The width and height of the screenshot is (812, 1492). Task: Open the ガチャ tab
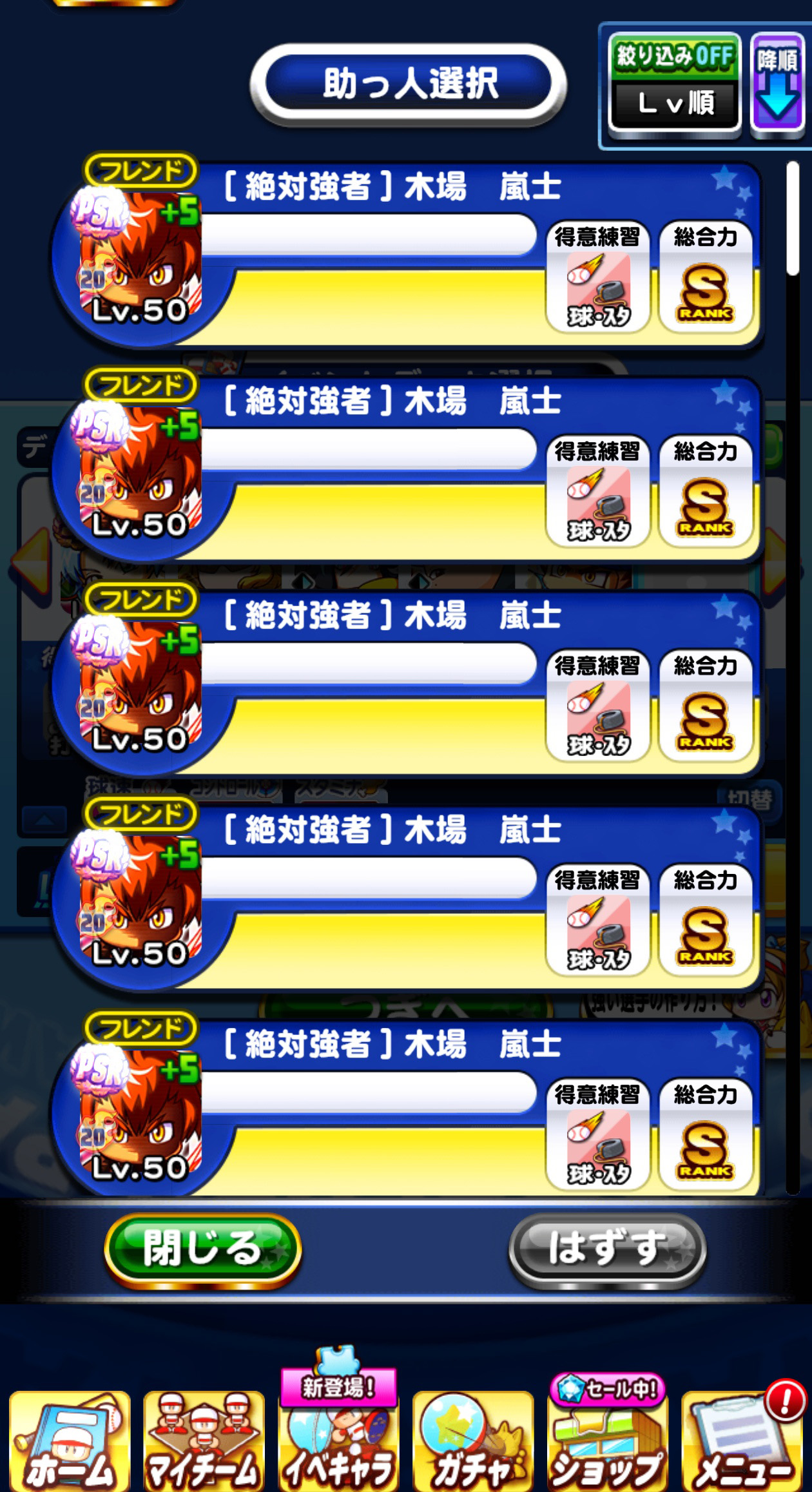click(473, 1440)
